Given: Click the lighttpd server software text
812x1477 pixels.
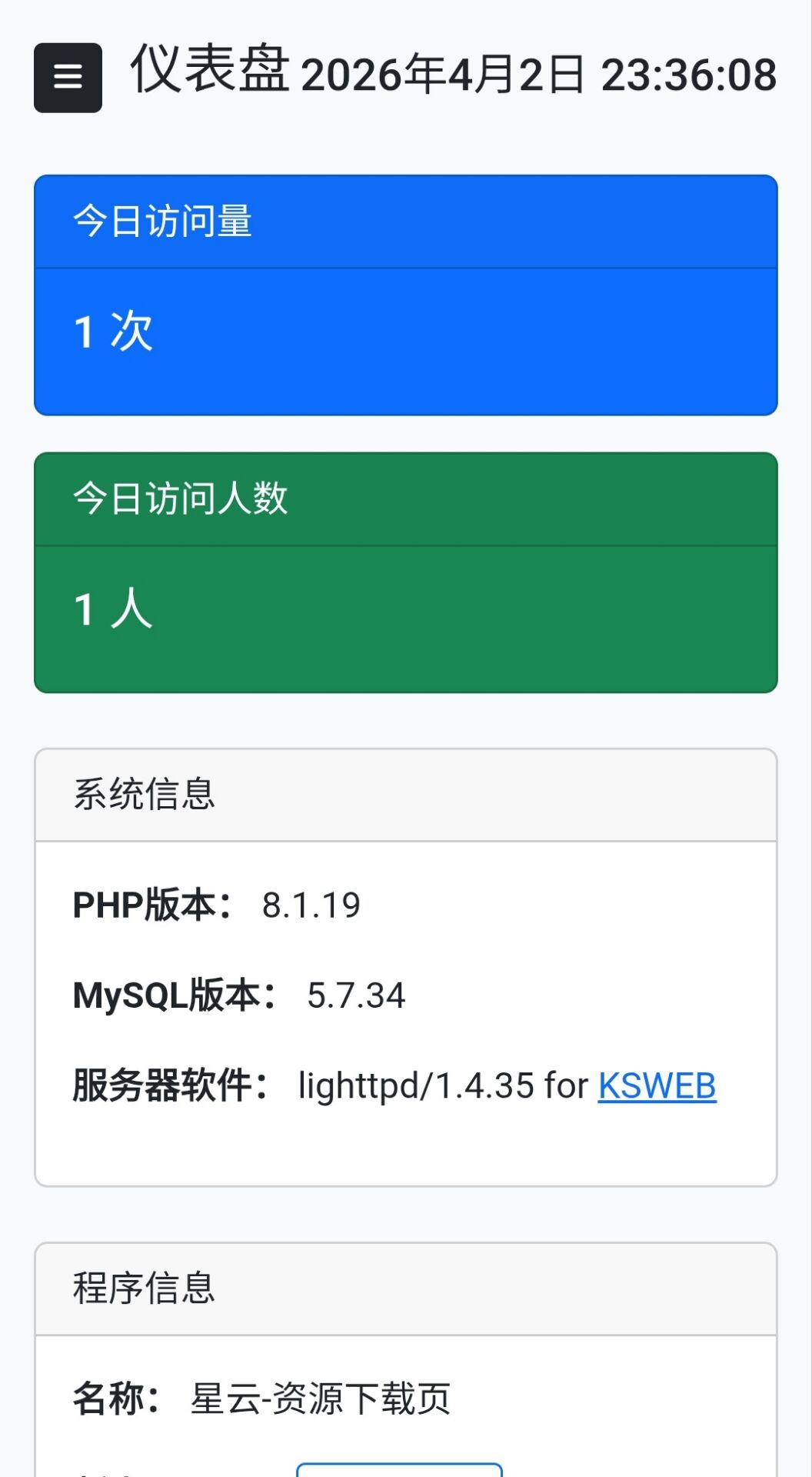Looking at the screenshot, I should tap(442, 1085).
